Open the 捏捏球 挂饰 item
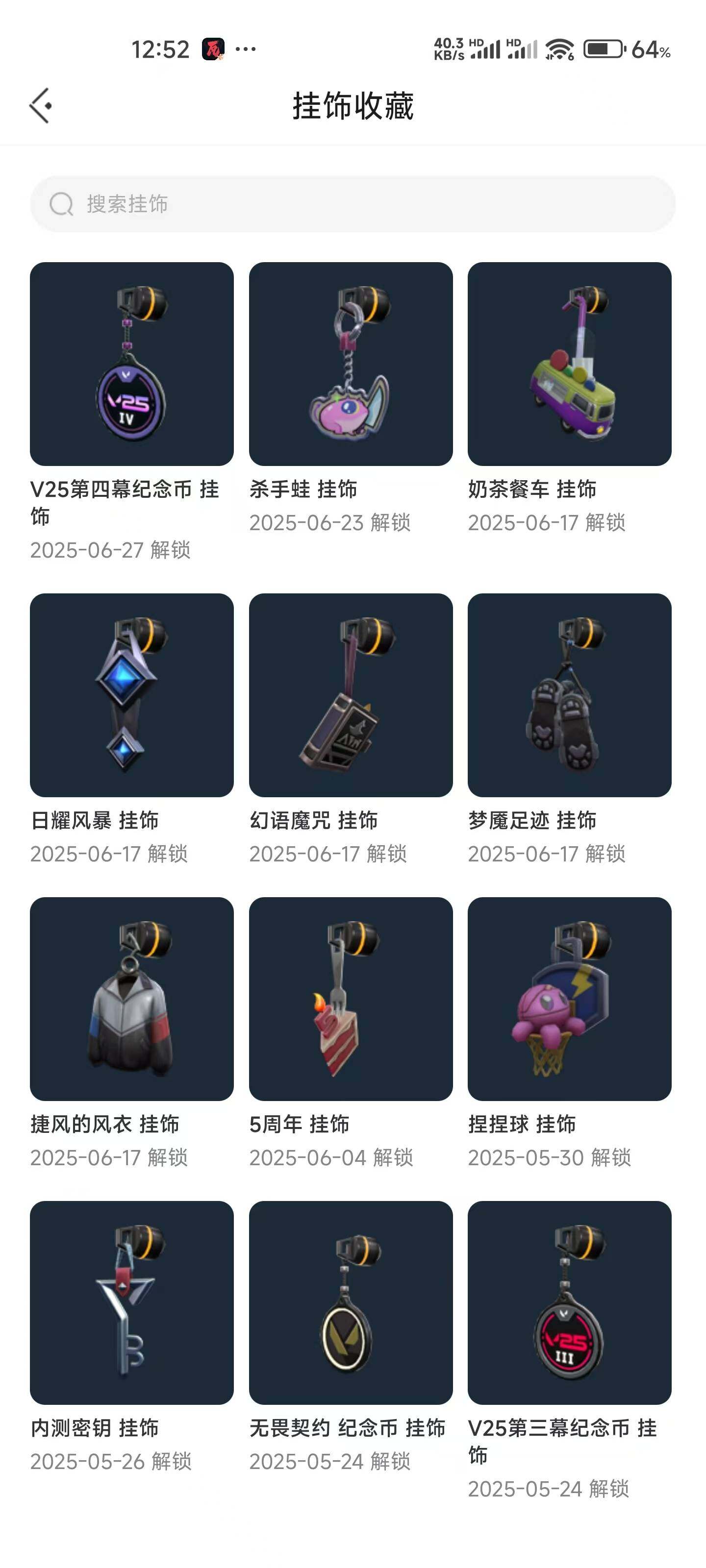This screenshot has height=1568, width=706. (569, 999)
